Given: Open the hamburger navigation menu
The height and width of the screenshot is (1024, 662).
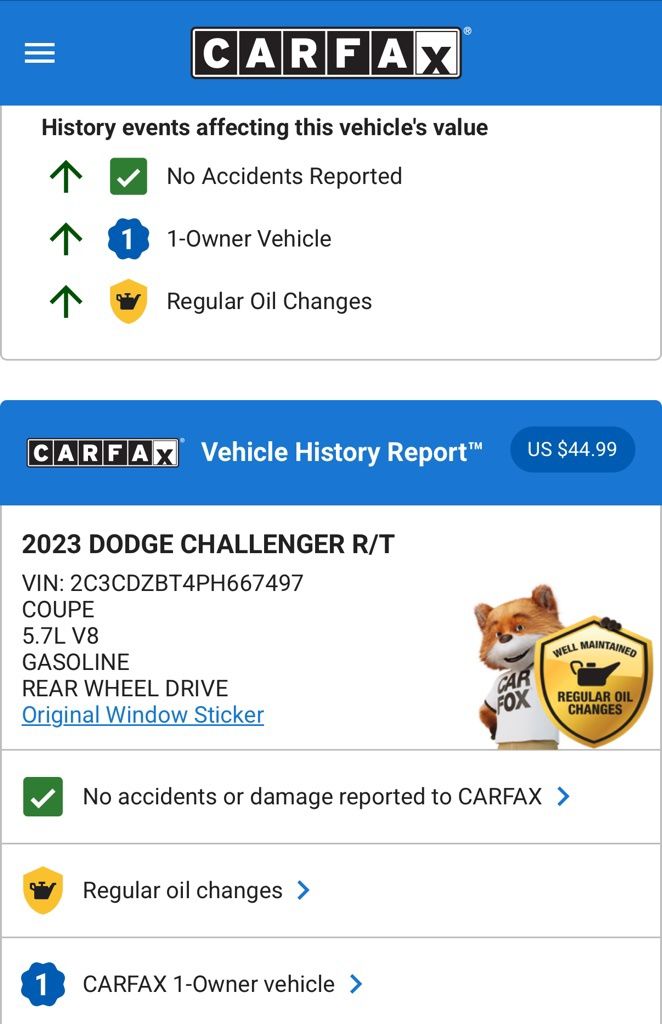Looking at the screenshot, I should point(40,53).
